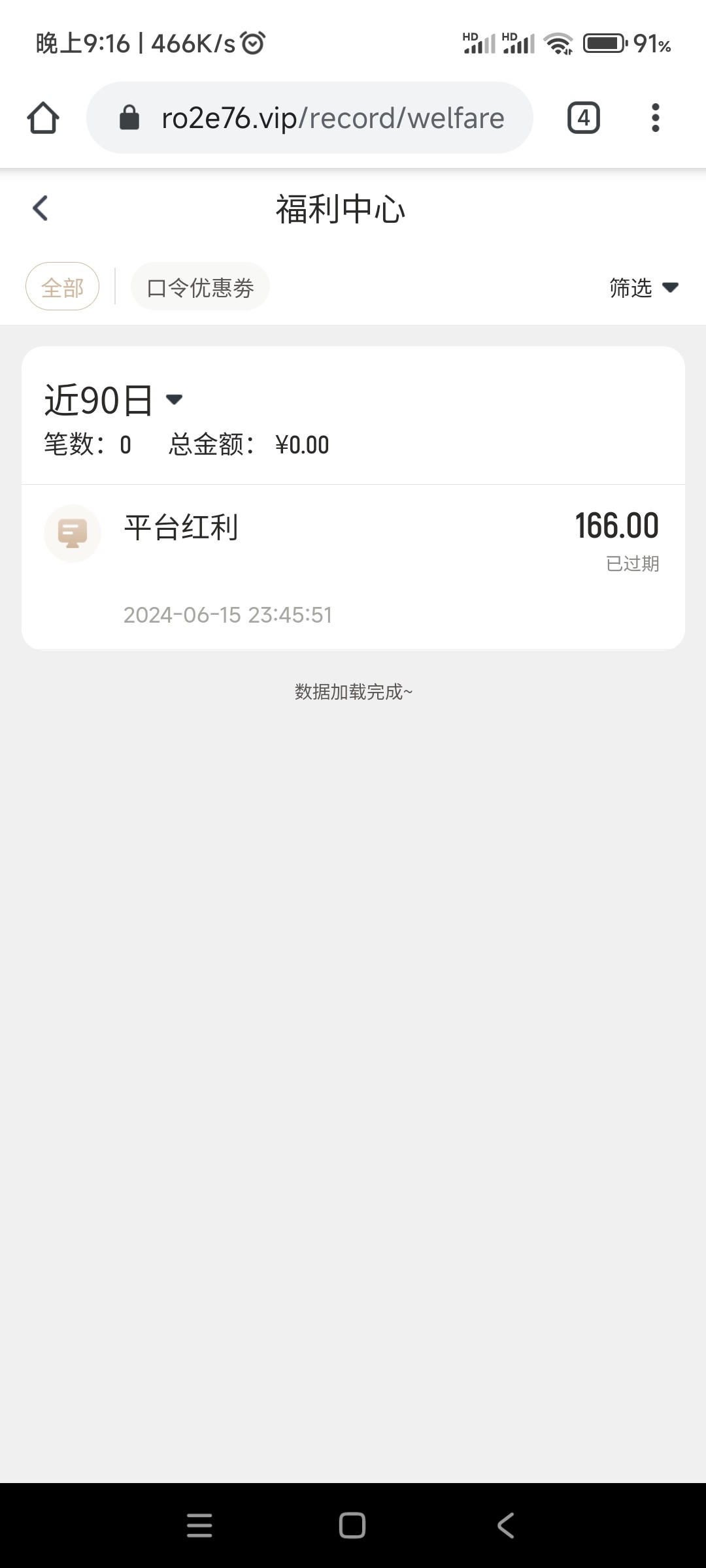This screenshot has height=1568, width=706.
Task: Tap the system recent apps button
Action: pos(199,1526)
